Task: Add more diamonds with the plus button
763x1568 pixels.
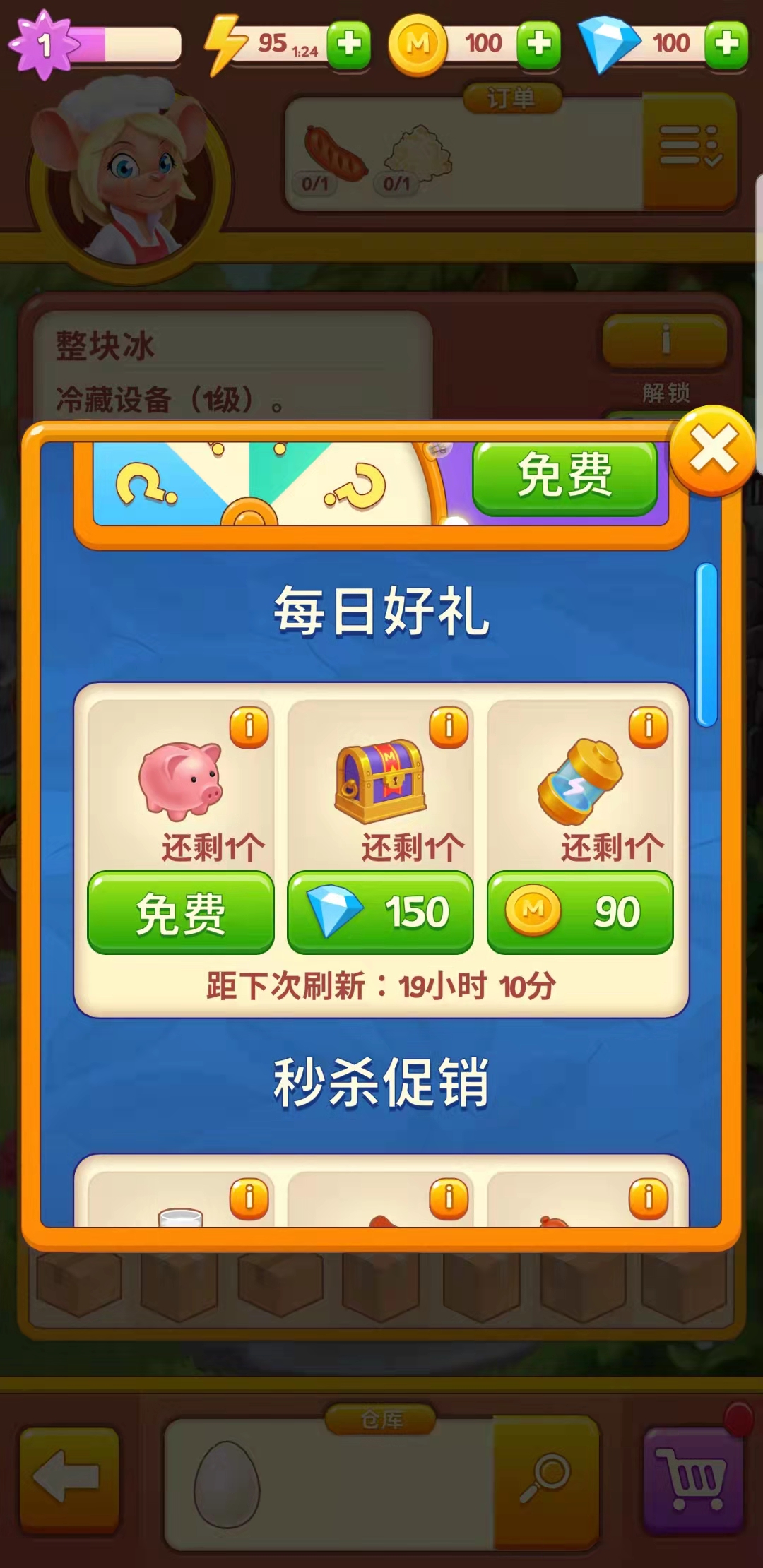Action: tap(727, 44)
